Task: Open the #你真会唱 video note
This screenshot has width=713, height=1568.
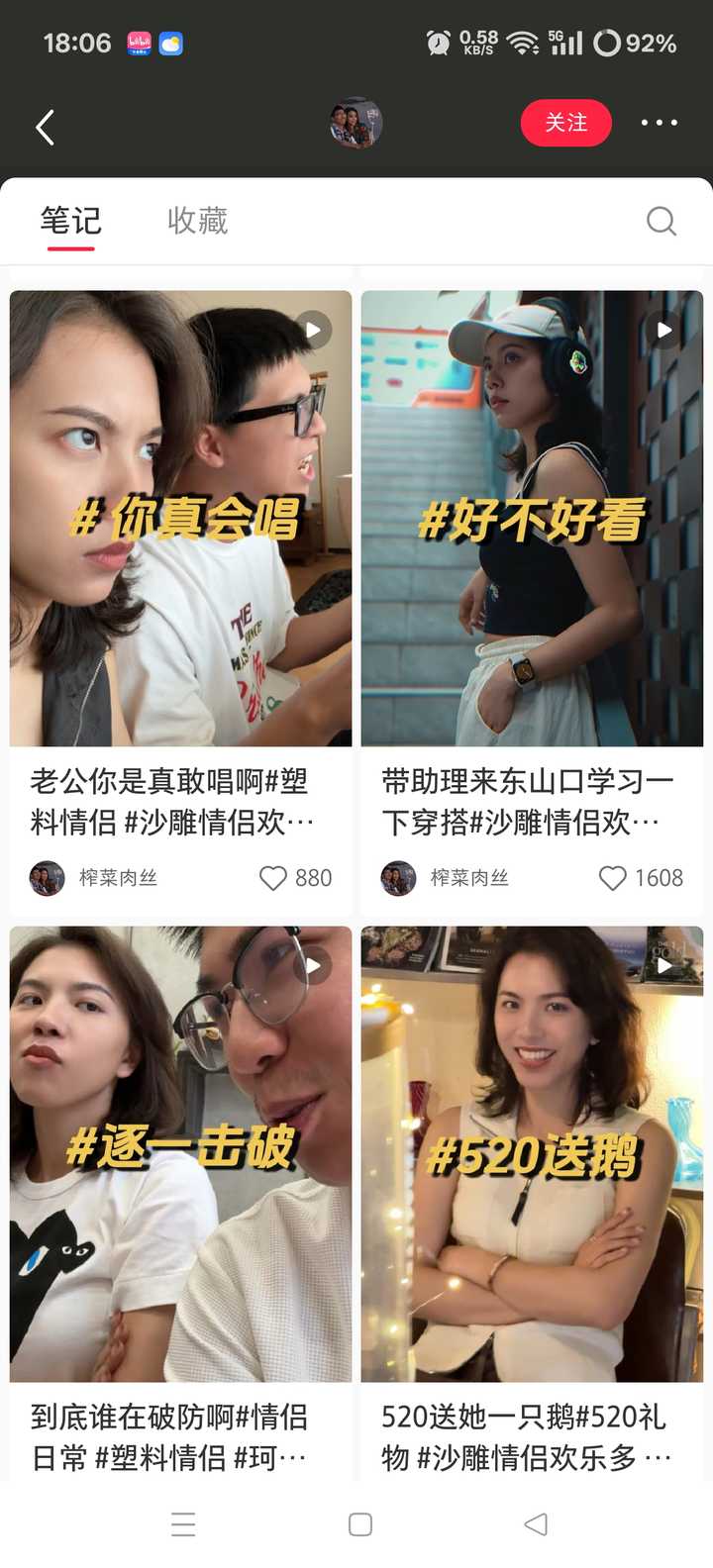Action: [181, 518]
